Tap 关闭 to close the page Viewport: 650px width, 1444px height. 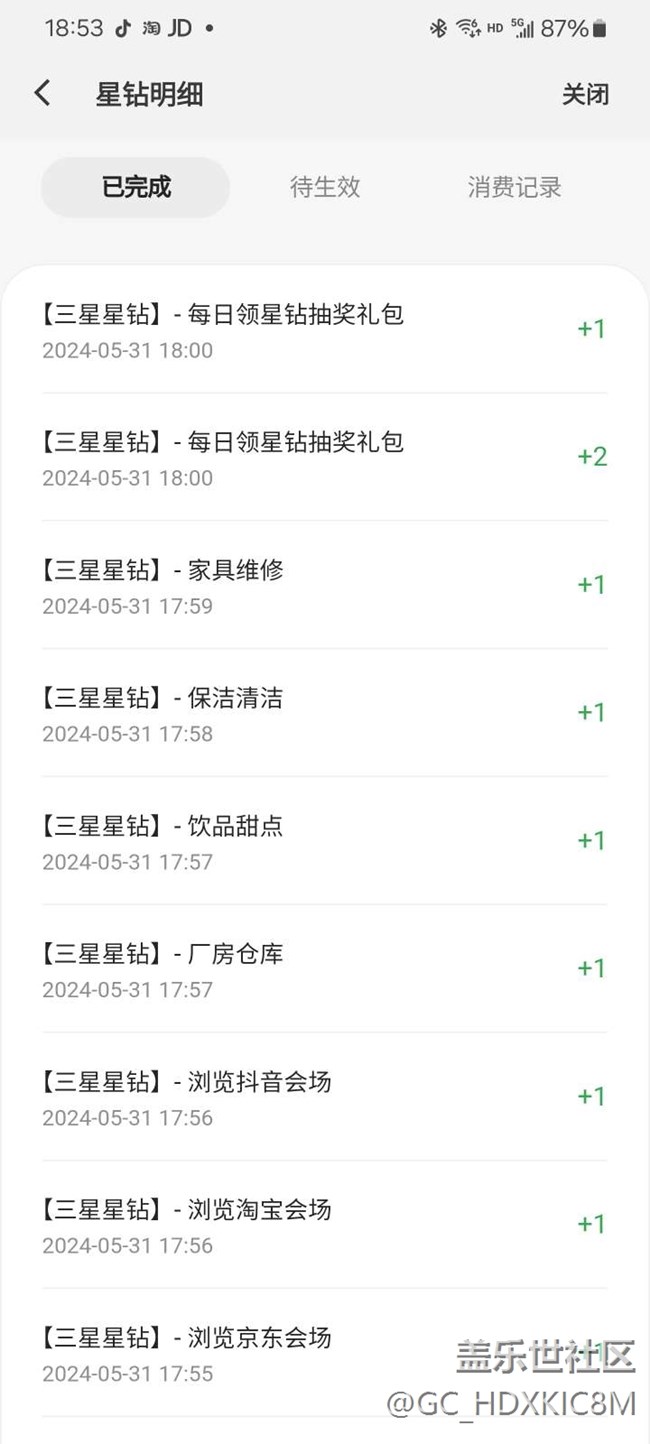tap(585, 95)
